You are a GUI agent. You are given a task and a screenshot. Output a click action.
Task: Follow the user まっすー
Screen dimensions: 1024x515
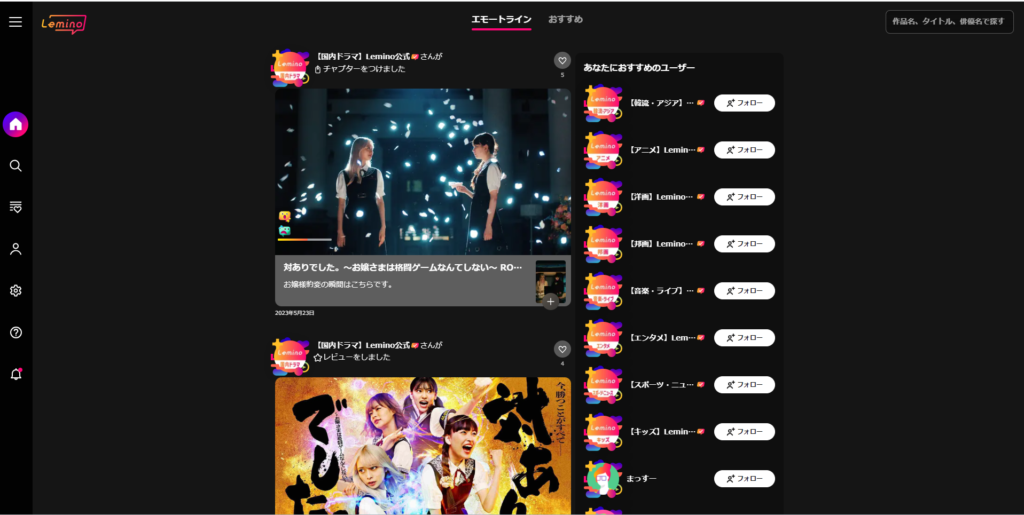[x=744, y=478]
